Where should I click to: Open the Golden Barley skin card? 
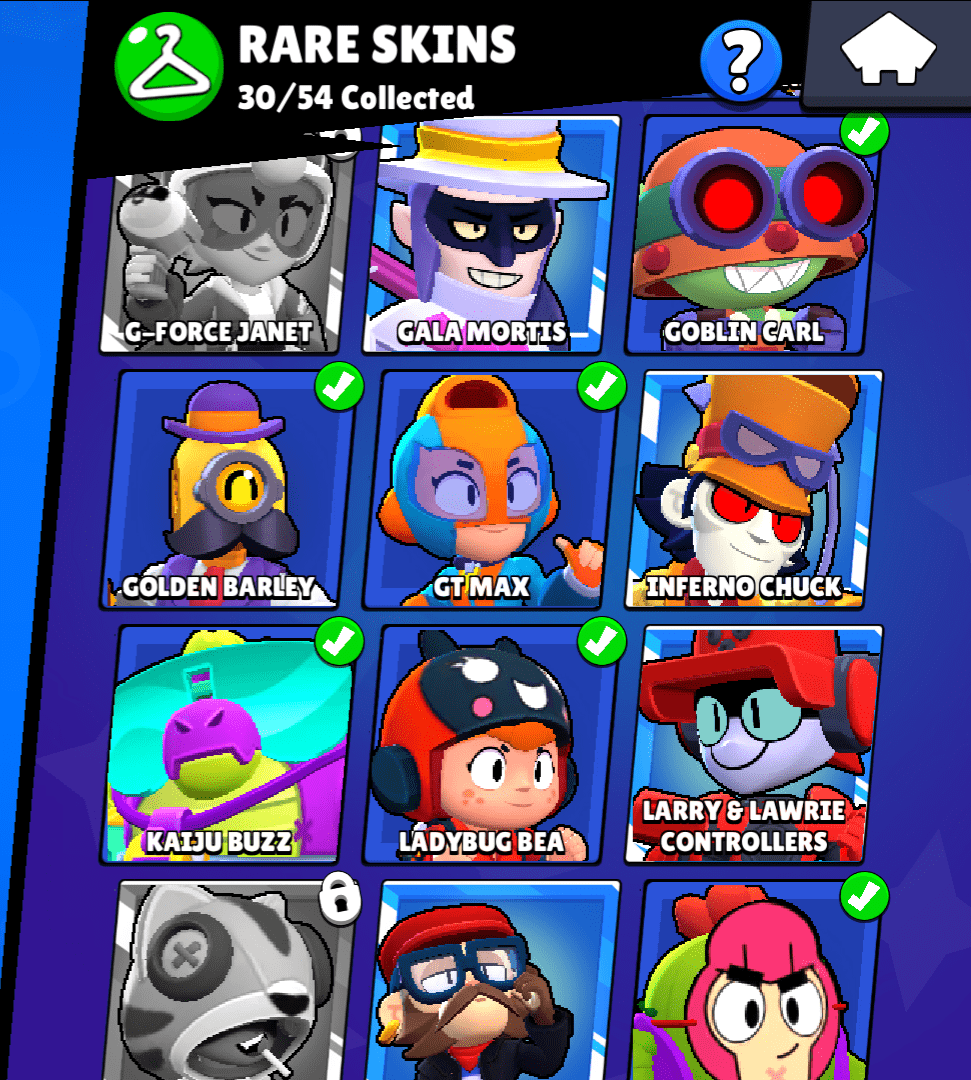pos(232,490)
